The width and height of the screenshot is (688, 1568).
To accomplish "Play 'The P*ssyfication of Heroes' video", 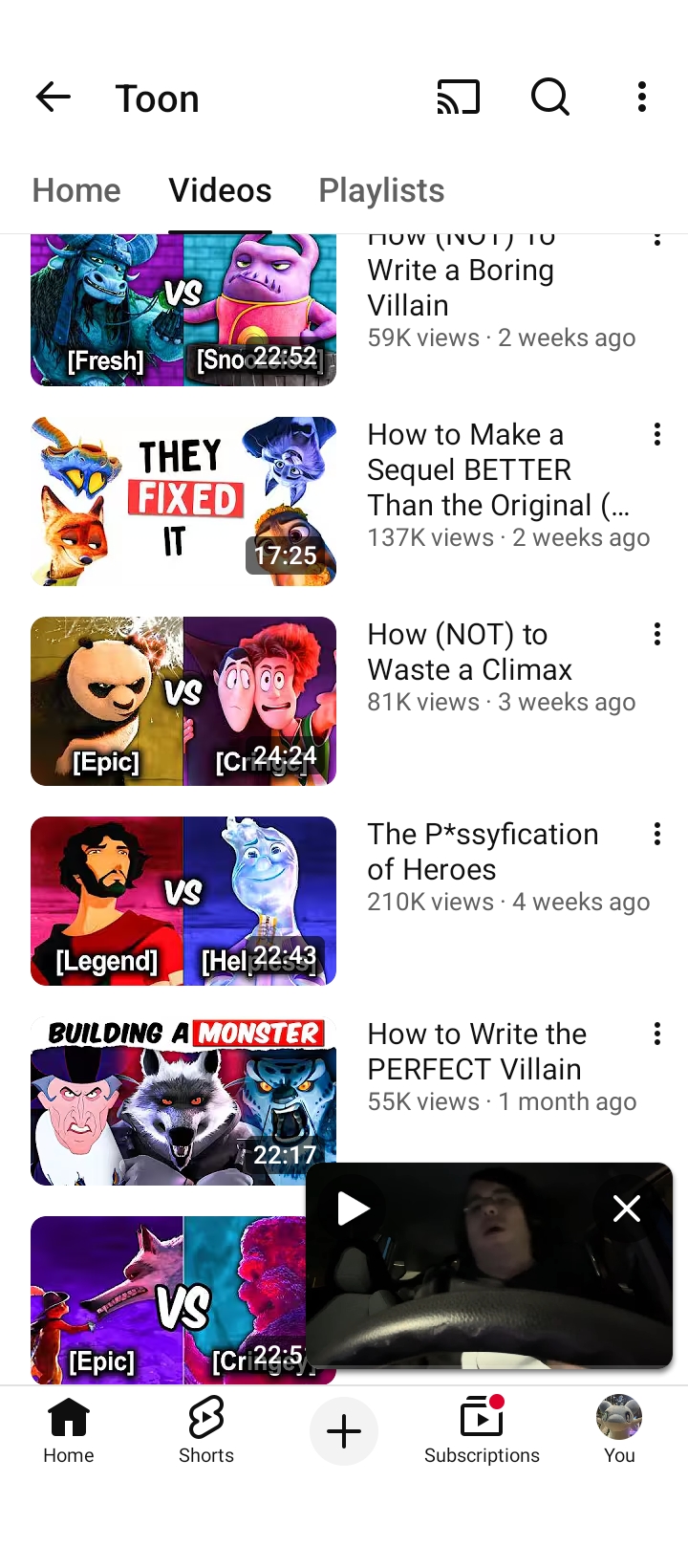I will (183, 901).
